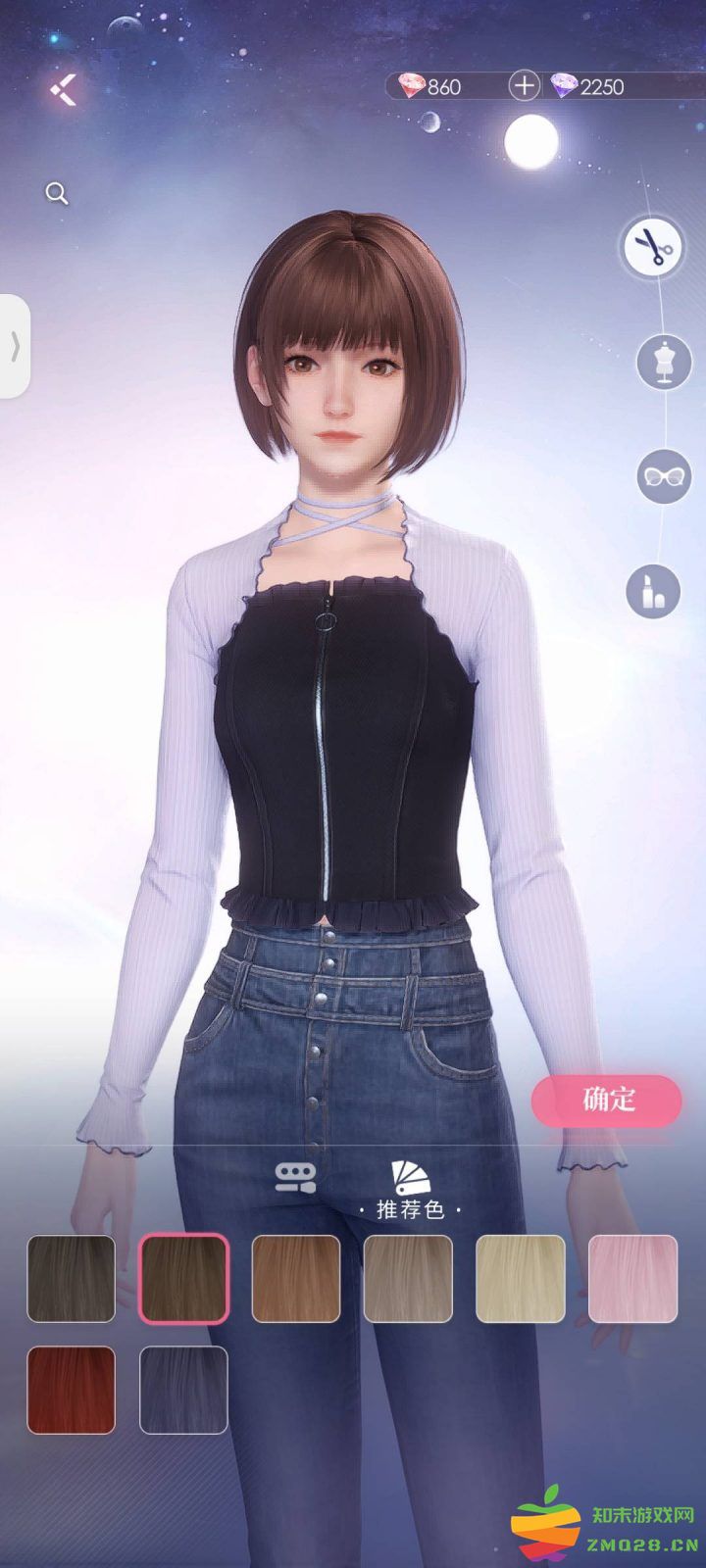Screen dimensions: 706x1568
Task: Select the taupe beige hair color
Action: [x=408, y=1279]
